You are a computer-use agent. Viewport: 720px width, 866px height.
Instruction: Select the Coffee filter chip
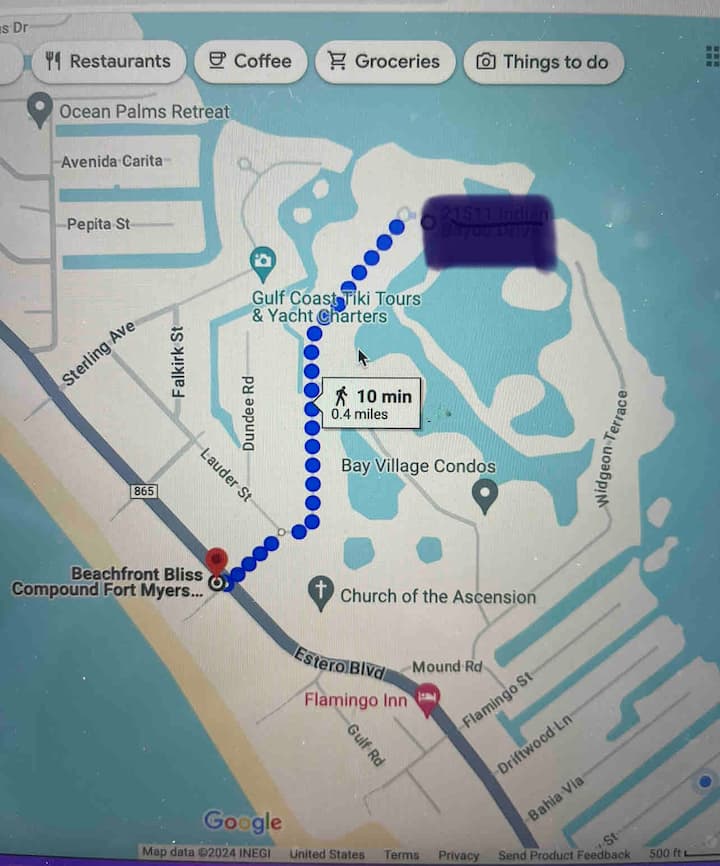pyautogui.click(x=250, y=62)
